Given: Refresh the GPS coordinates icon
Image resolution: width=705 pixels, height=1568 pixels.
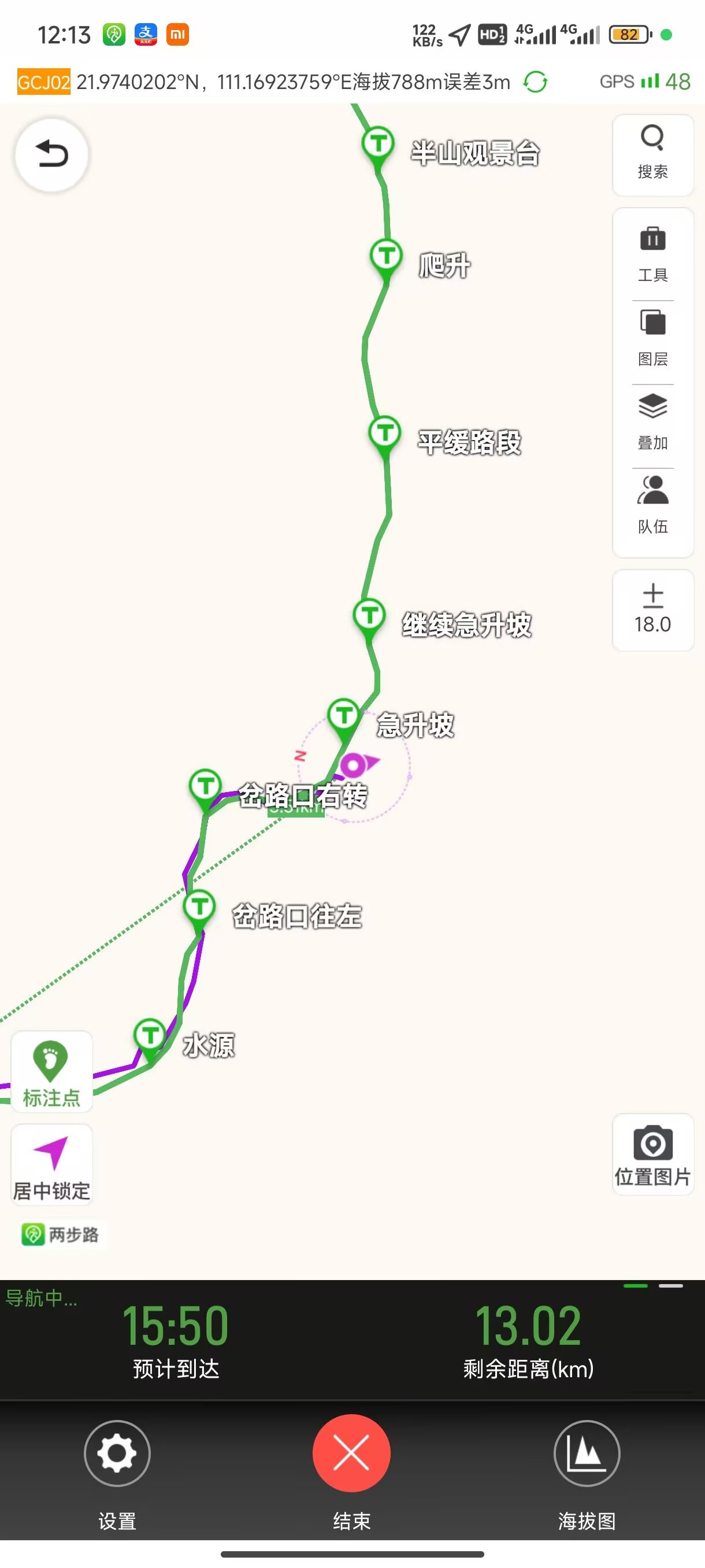Looking at the screenshot, I should (x=535, y=82).
